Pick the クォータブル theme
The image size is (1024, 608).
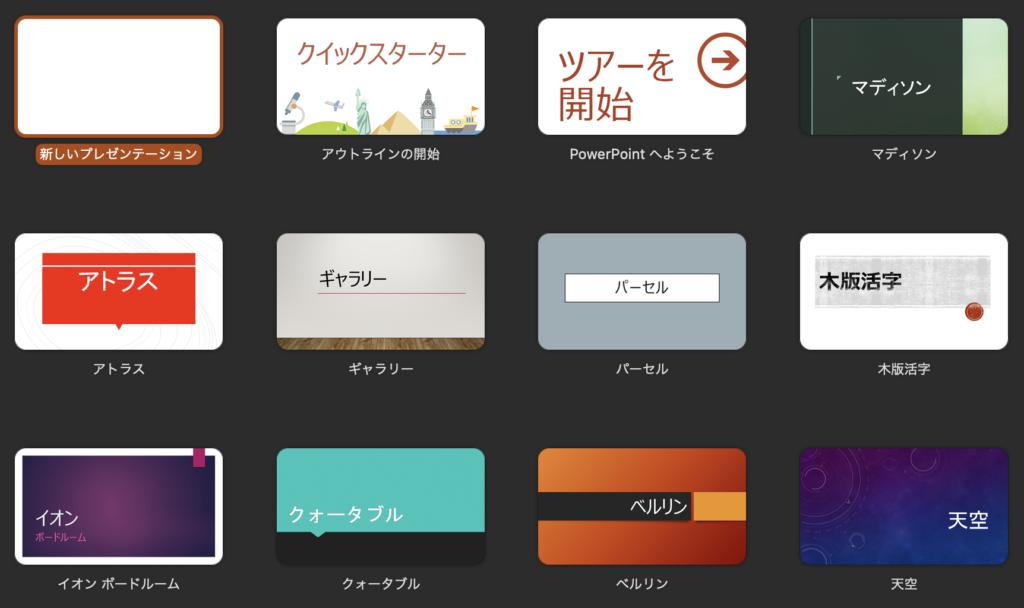[380, 506]
